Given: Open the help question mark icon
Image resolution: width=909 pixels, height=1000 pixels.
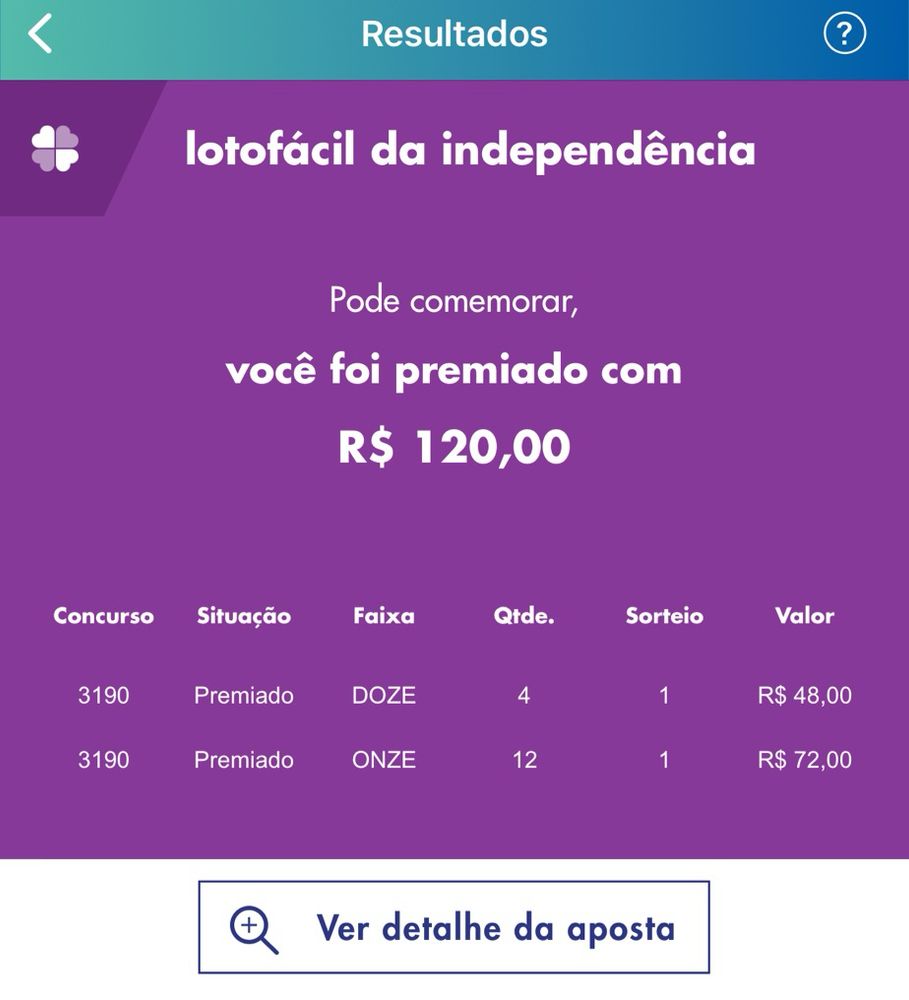Looking at the screenshot, I should pos(844,34).
